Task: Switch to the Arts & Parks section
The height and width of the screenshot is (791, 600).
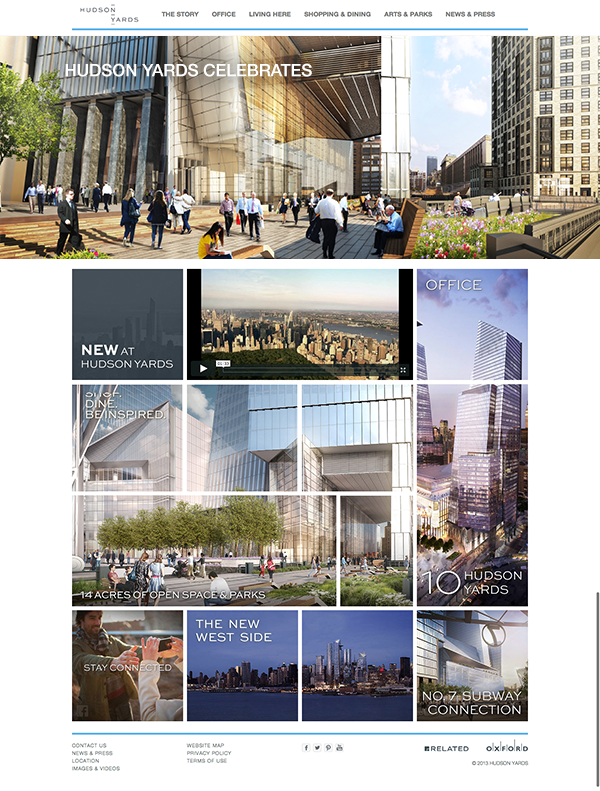Action: point(408,15)
